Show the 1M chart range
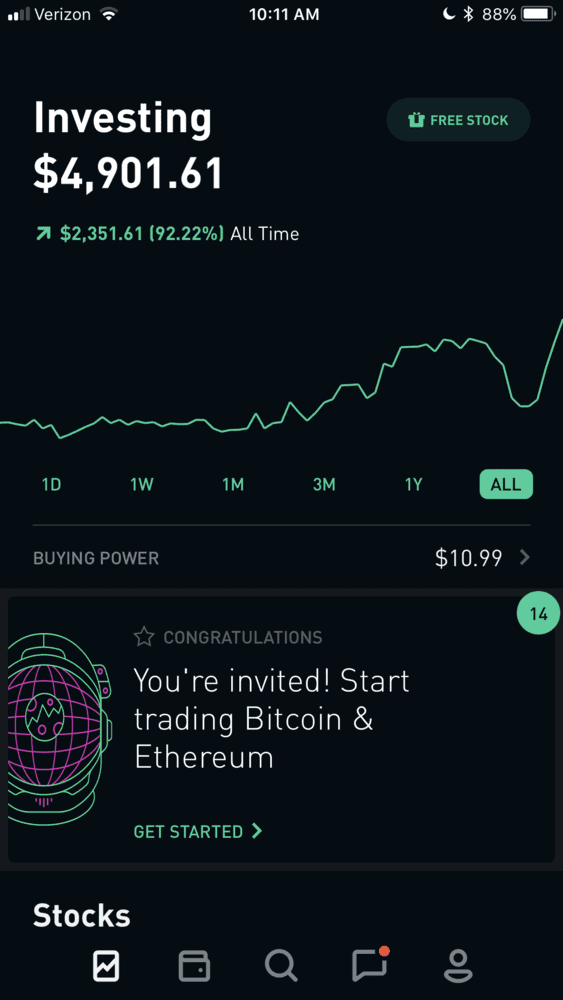This screenshot has width=563, height=1000. coord(233,484)
